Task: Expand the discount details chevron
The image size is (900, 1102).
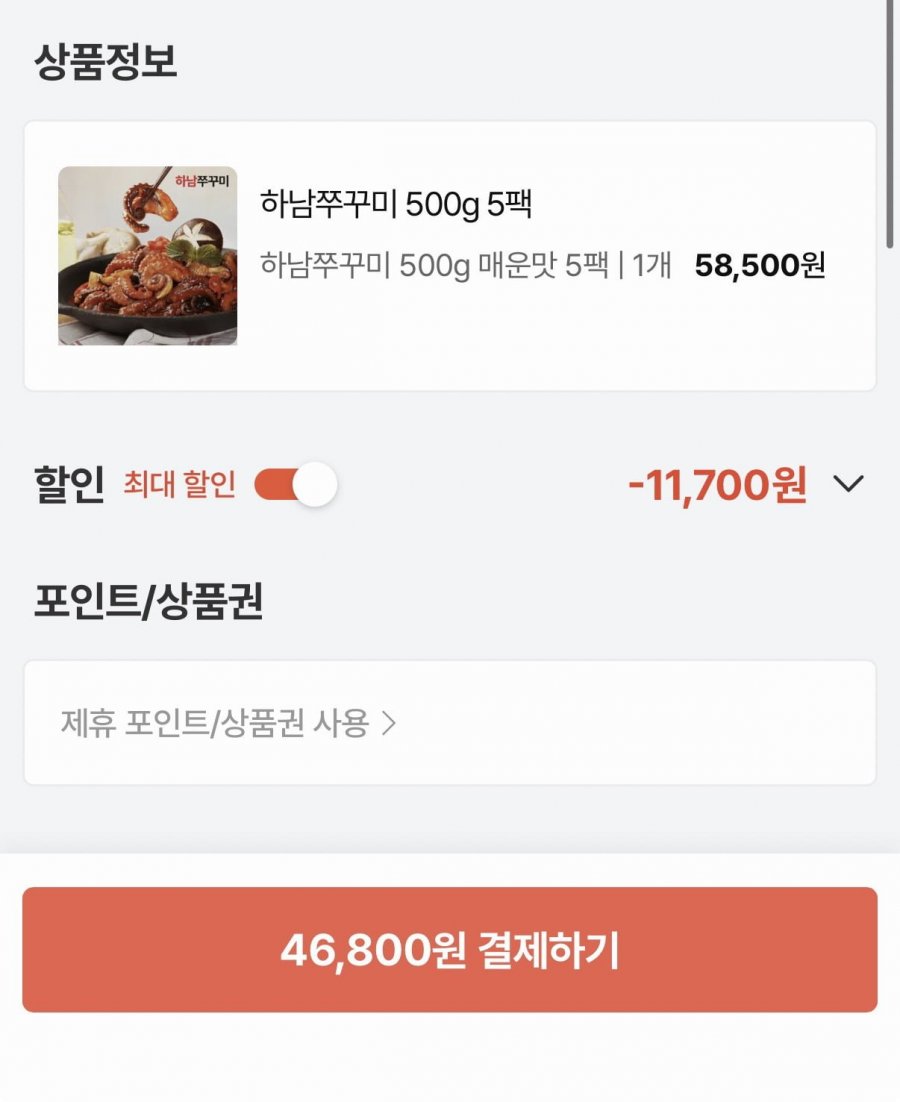Action: [x=848, y=484]
